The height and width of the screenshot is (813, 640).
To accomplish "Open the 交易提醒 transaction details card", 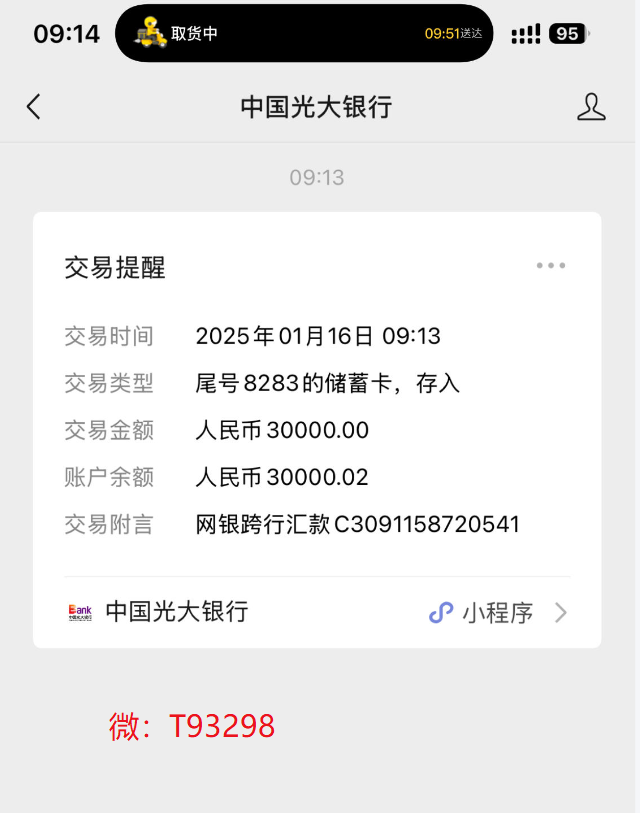I will coord(316,430).
